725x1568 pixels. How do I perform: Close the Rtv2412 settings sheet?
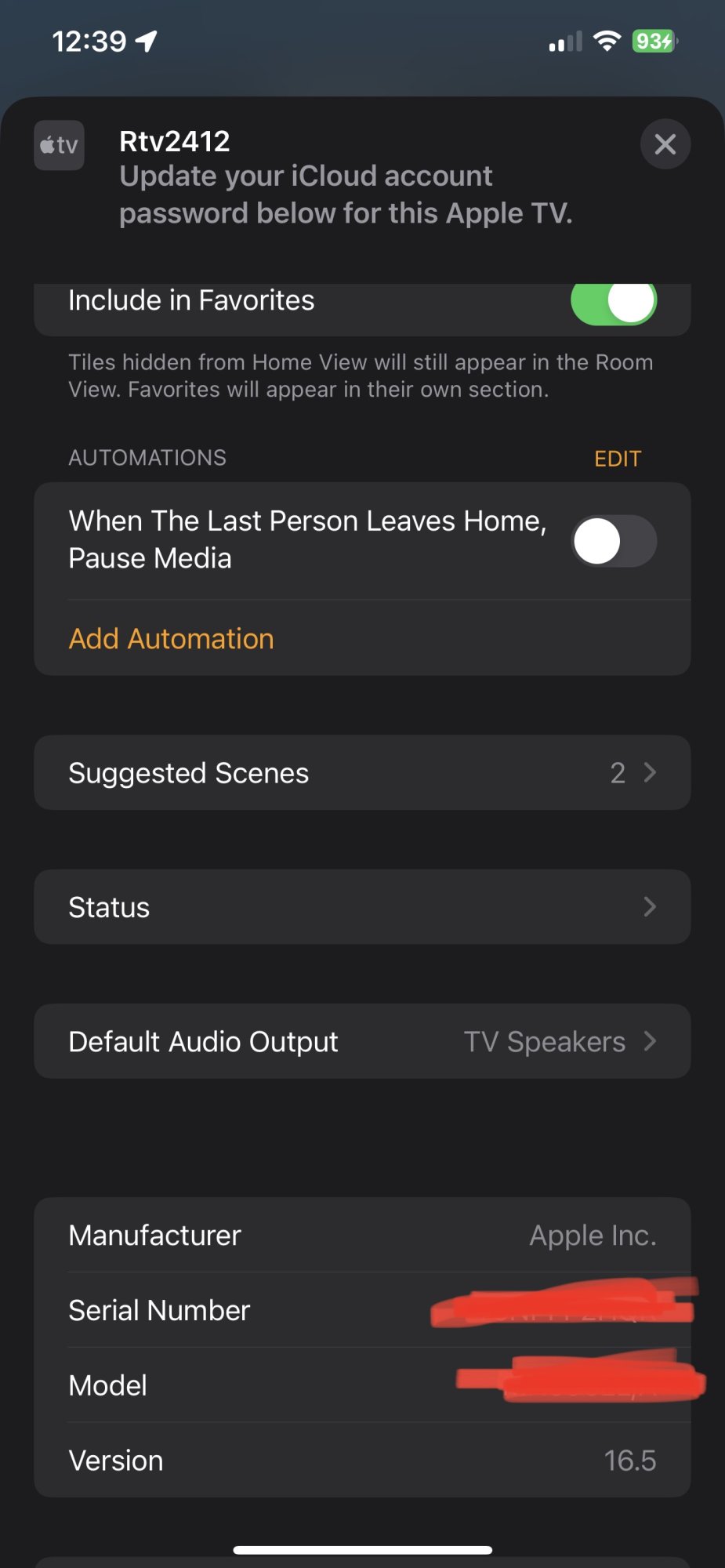[x=665, y=144]
